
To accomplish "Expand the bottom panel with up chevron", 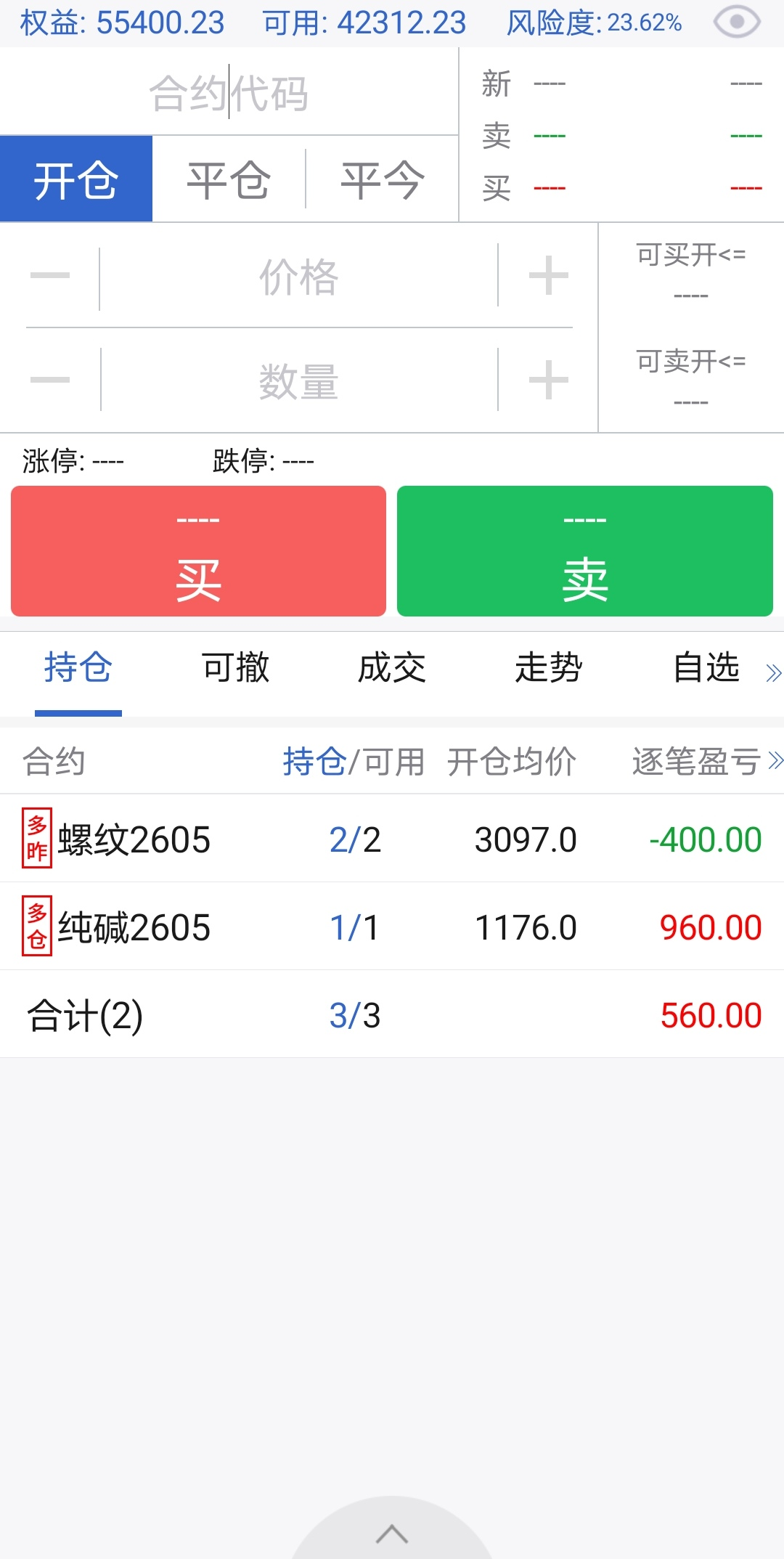I will (x=392, y=1532).
